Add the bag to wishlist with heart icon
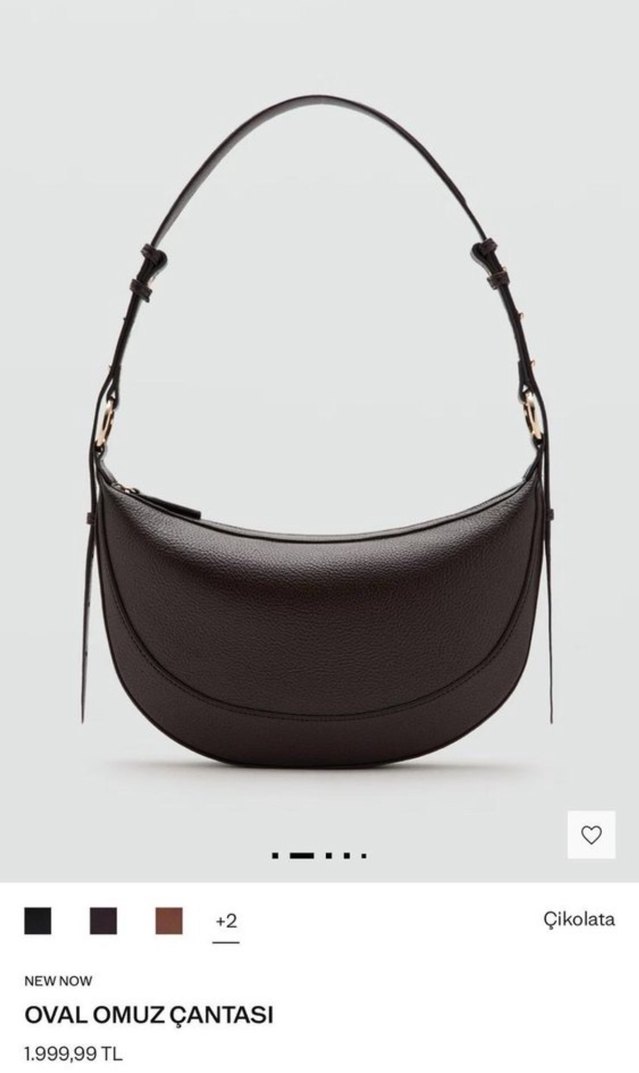The image size is (639, 1073). [x=591, y=835]
